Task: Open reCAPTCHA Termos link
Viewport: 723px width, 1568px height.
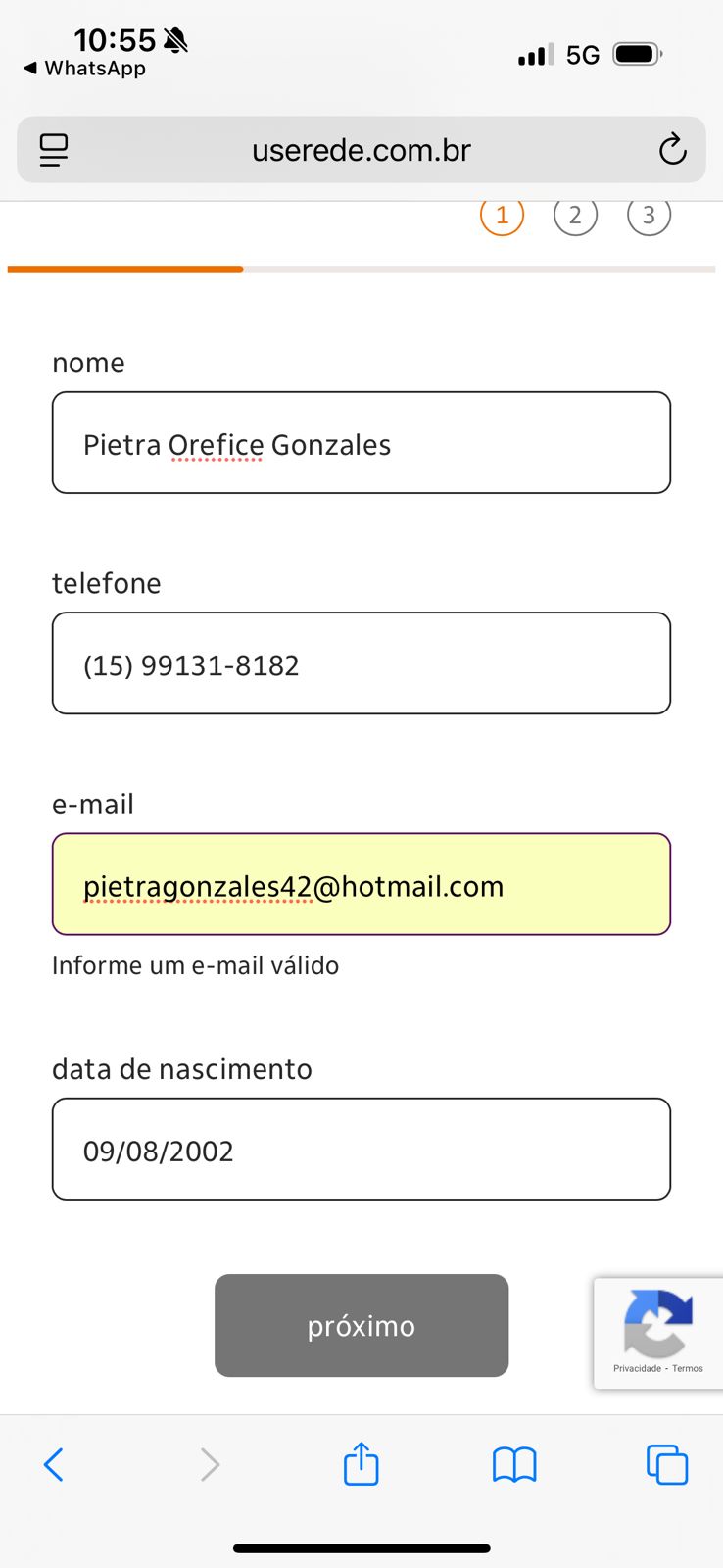Action: 688,1368
